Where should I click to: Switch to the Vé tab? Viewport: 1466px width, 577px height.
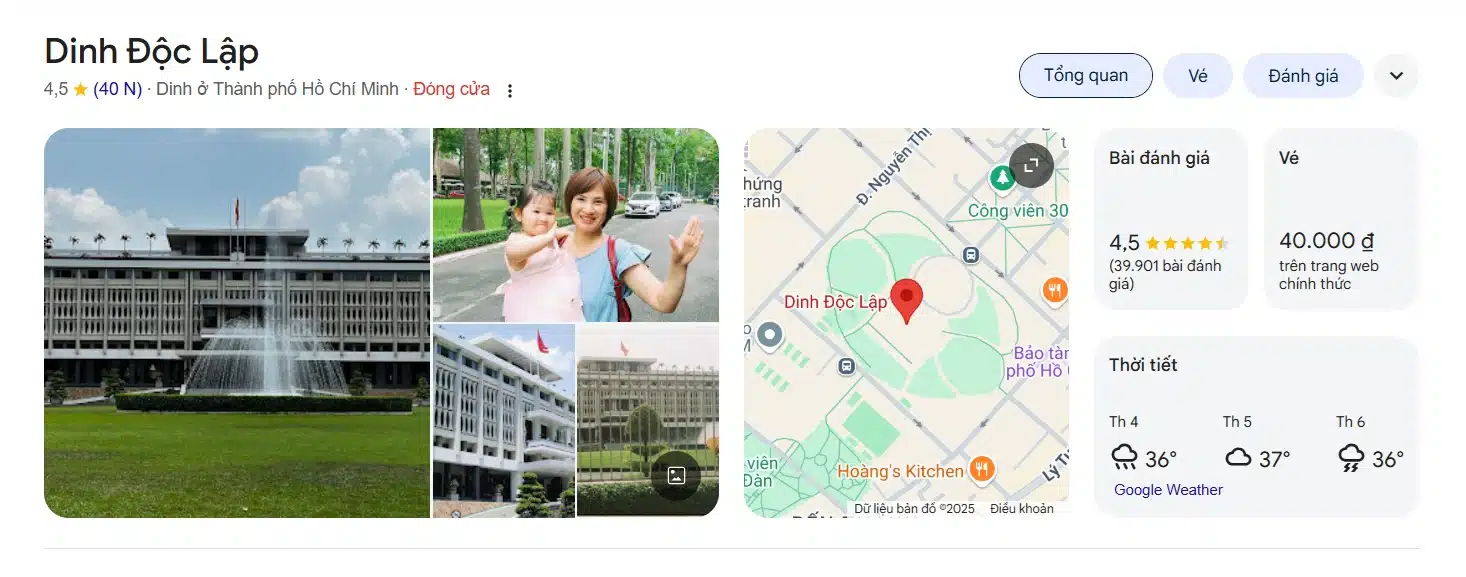pyautogui.click(x=1197, y=76)
